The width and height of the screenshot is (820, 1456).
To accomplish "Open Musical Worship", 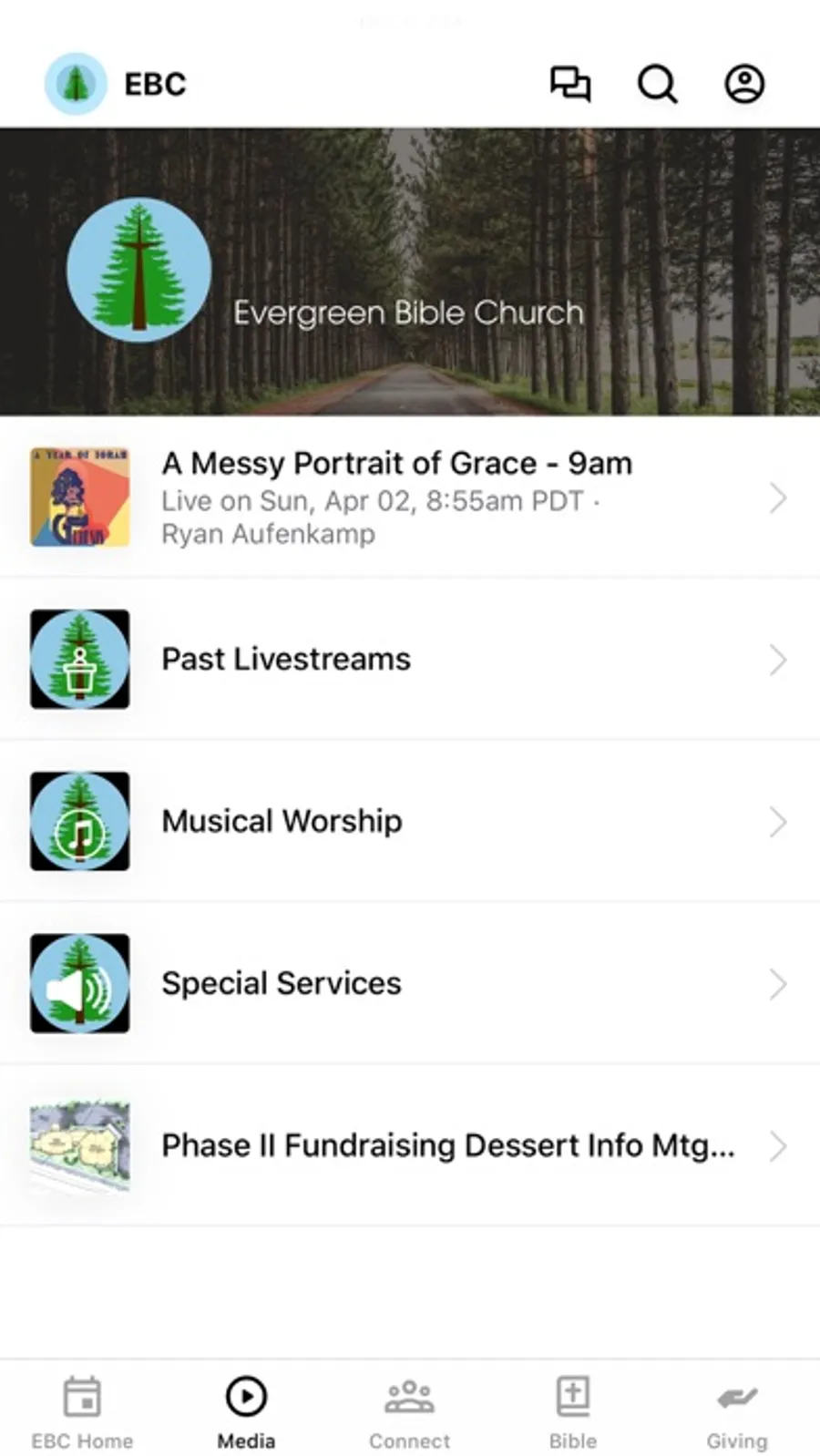I will click(410, 821).
